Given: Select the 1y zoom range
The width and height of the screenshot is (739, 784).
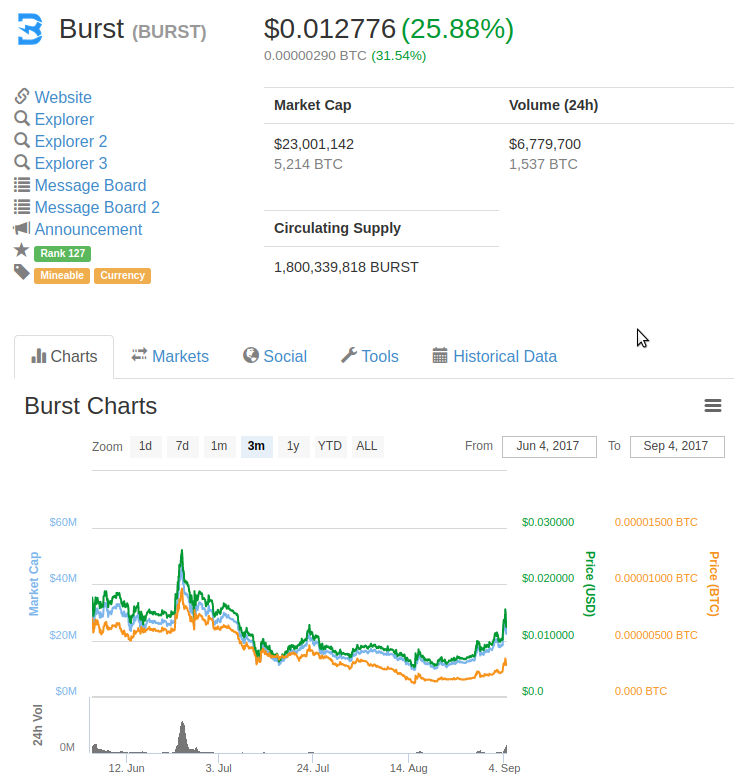Looking at the screenshot, I should [x=292, y=446].
